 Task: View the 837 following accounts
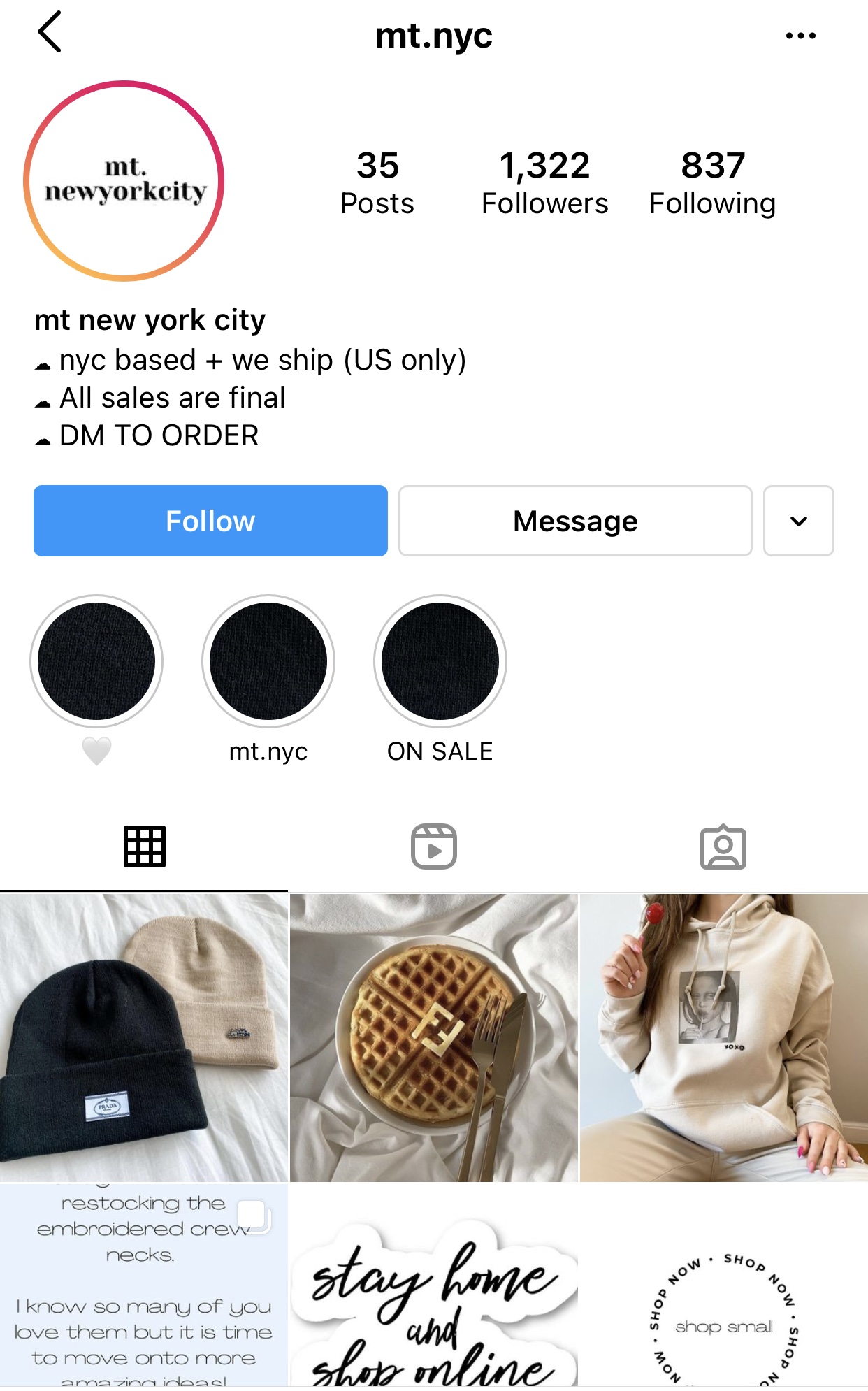click(712, 182)
